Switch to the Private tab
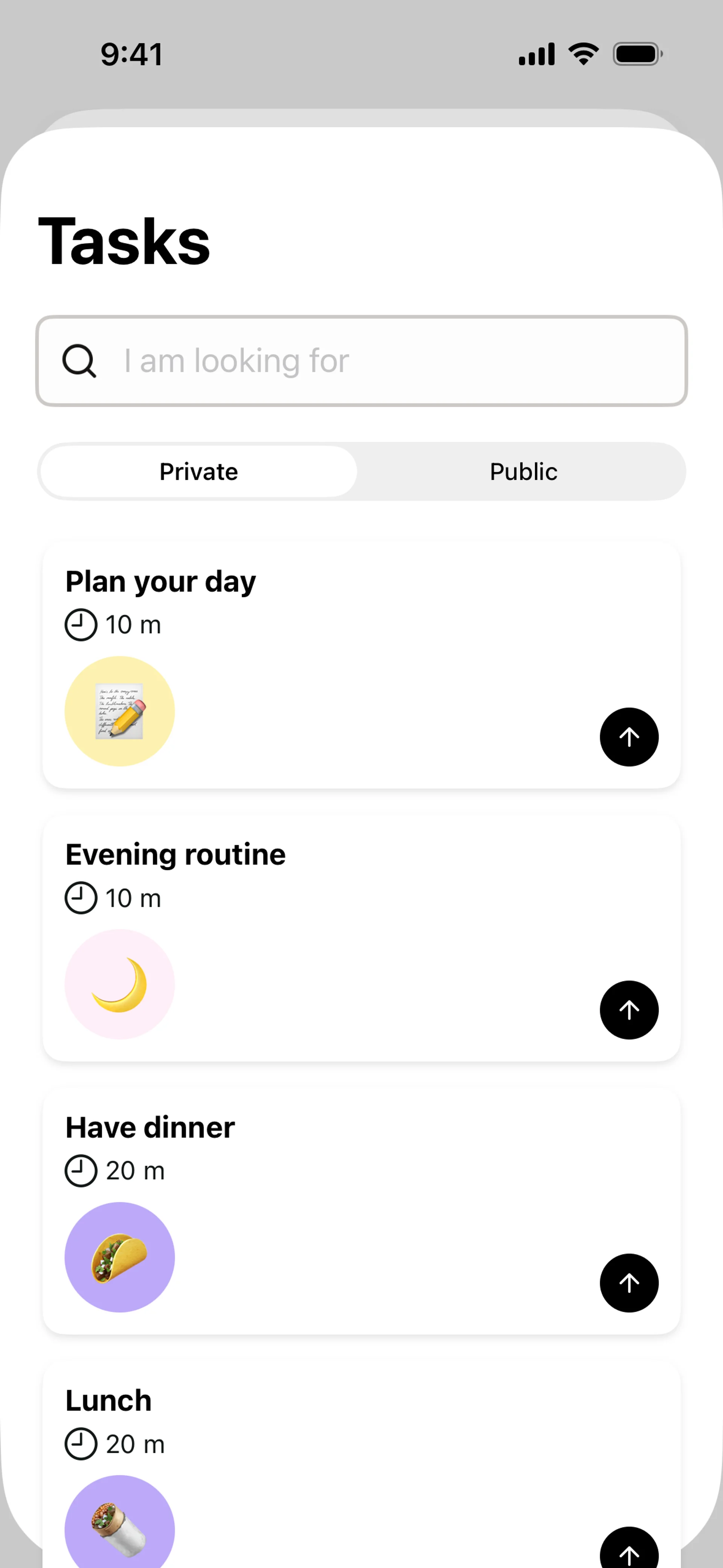Viewport: 723px width, 1568px height. pos(198,472)
